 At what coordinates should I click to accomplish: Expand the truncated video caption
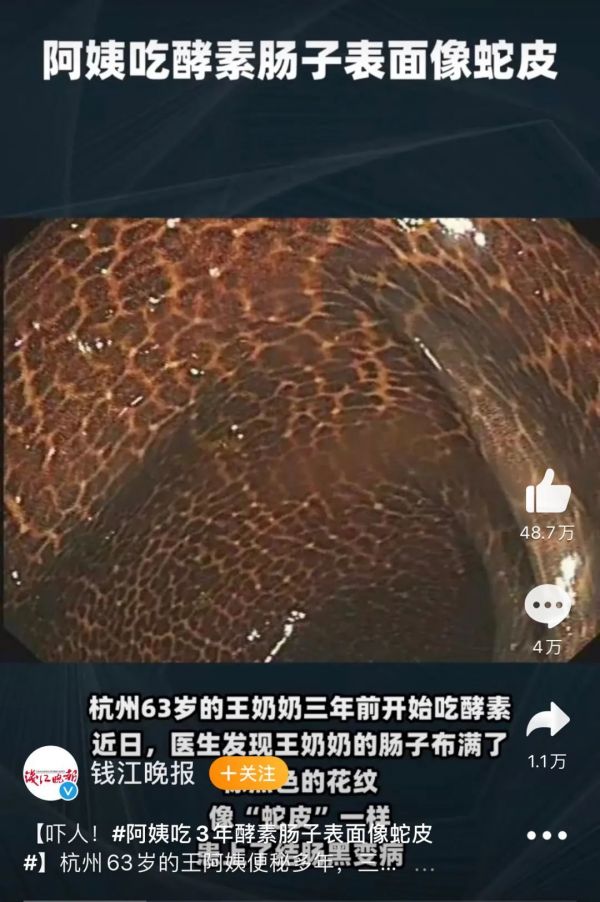pos(424,863)
